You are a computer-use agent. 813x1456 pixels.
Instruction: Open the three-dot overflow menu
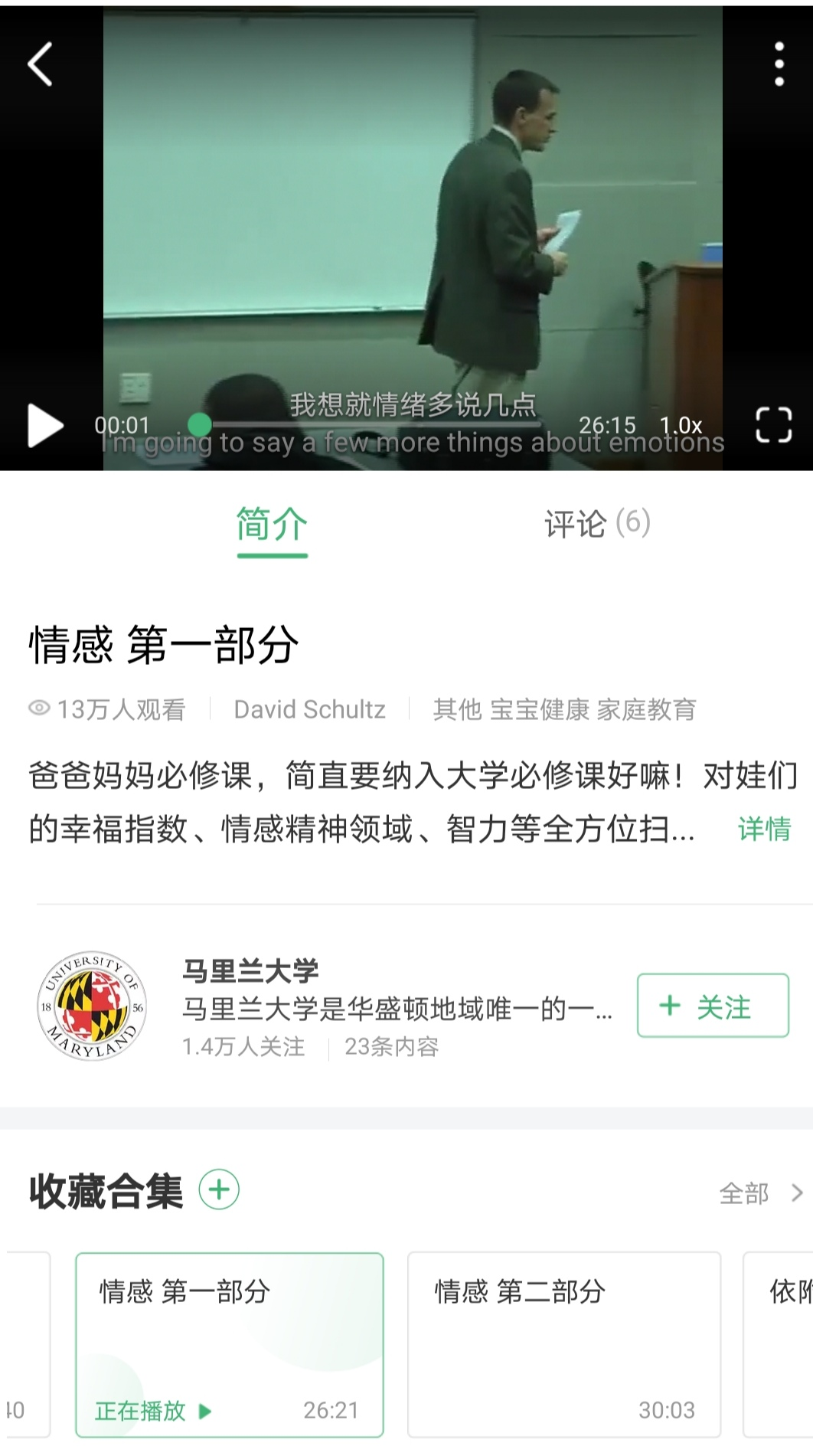click(x=779, y=64)
